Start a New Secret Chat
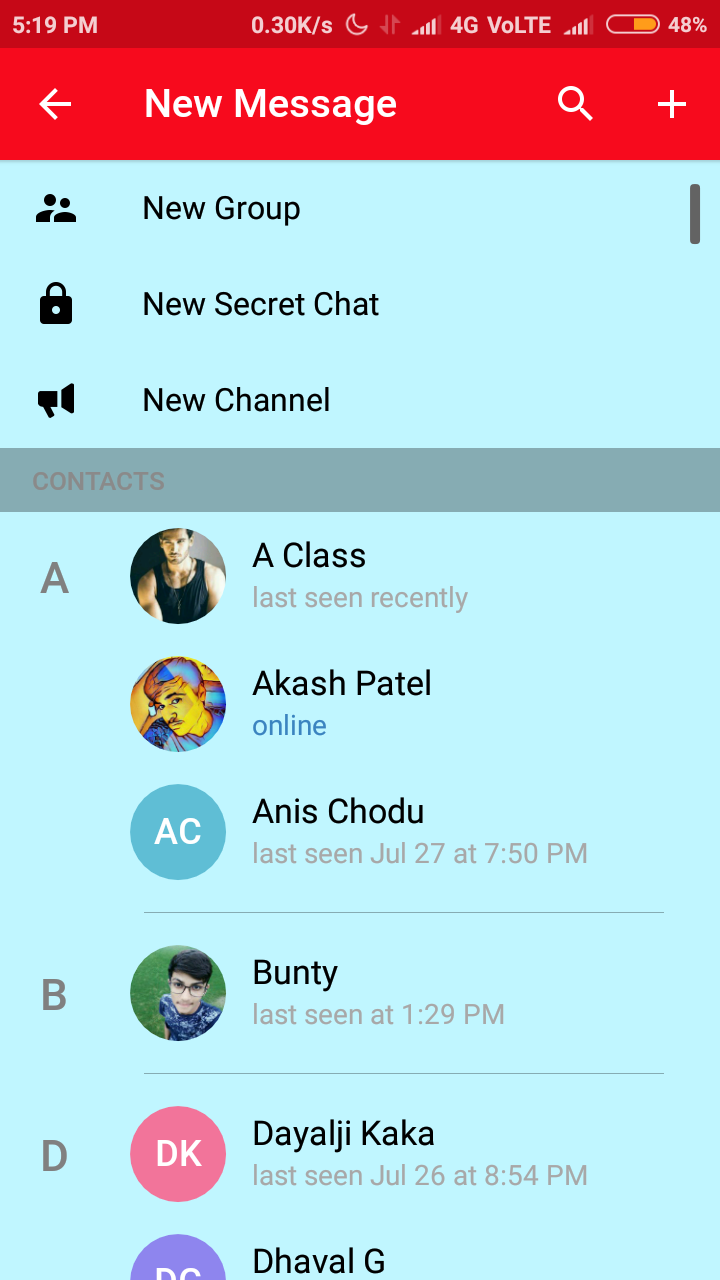 [260, 304]
